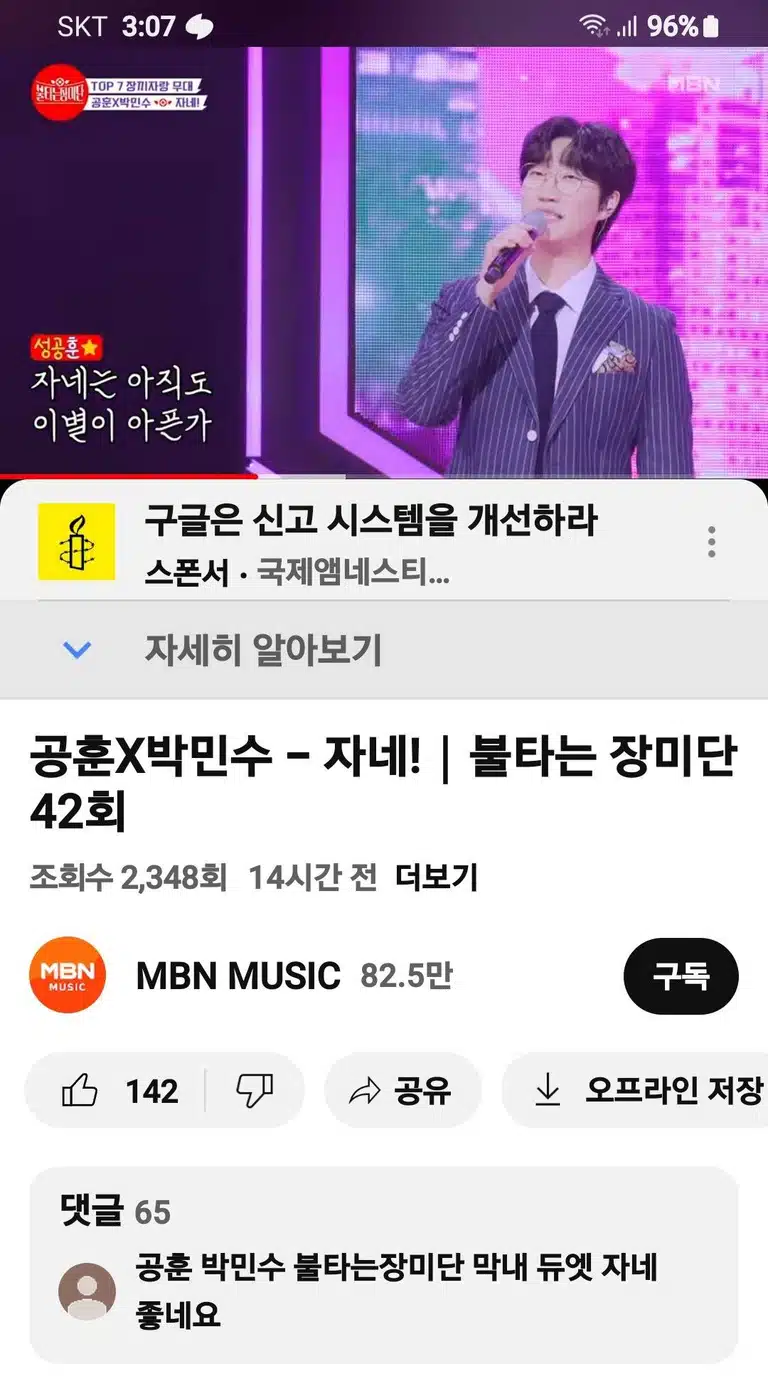The image size is (768, 1388).
Task: Share the video via 공유
Action: [x=403, y=1090]
